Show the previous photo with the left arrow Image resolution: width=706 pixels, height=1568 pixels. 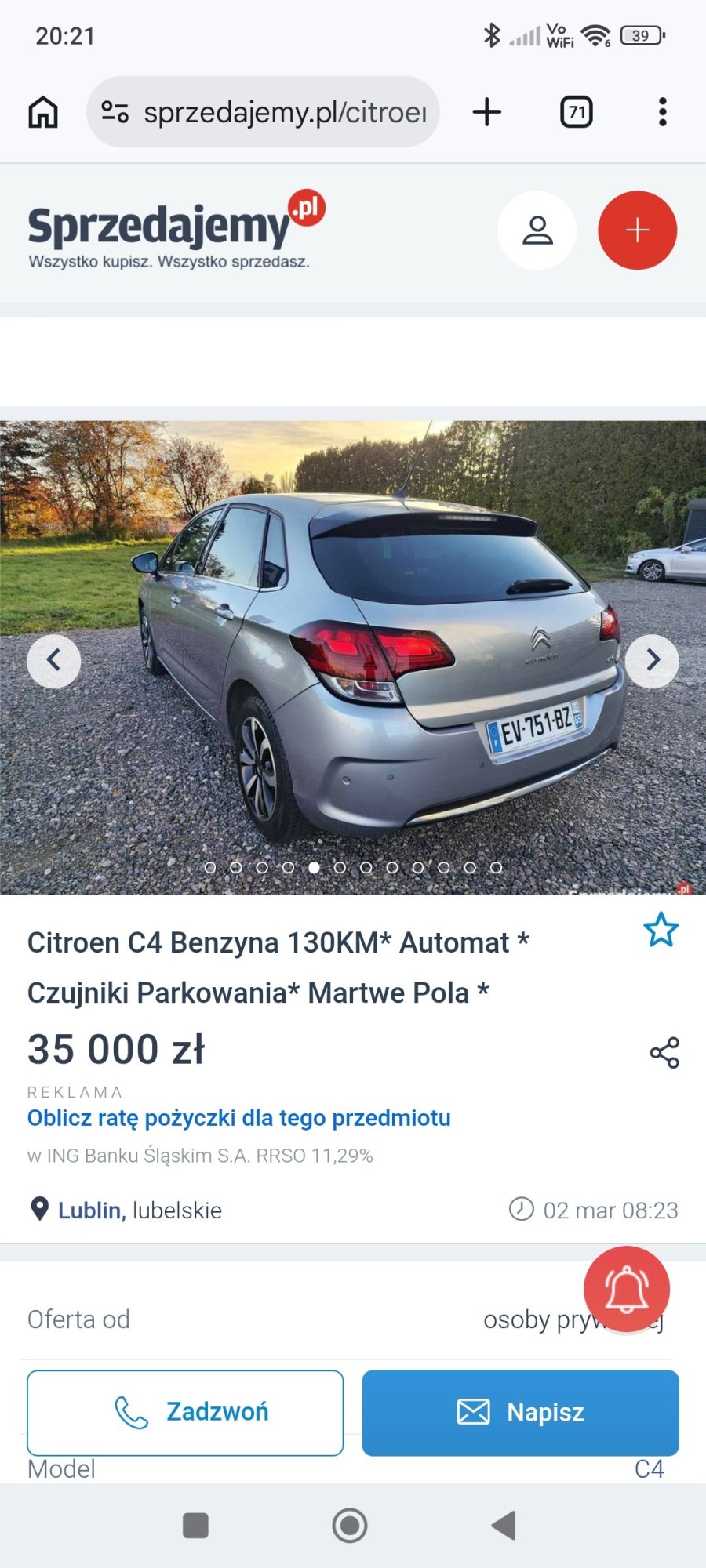pyautogui.click(x=54, y=661)
